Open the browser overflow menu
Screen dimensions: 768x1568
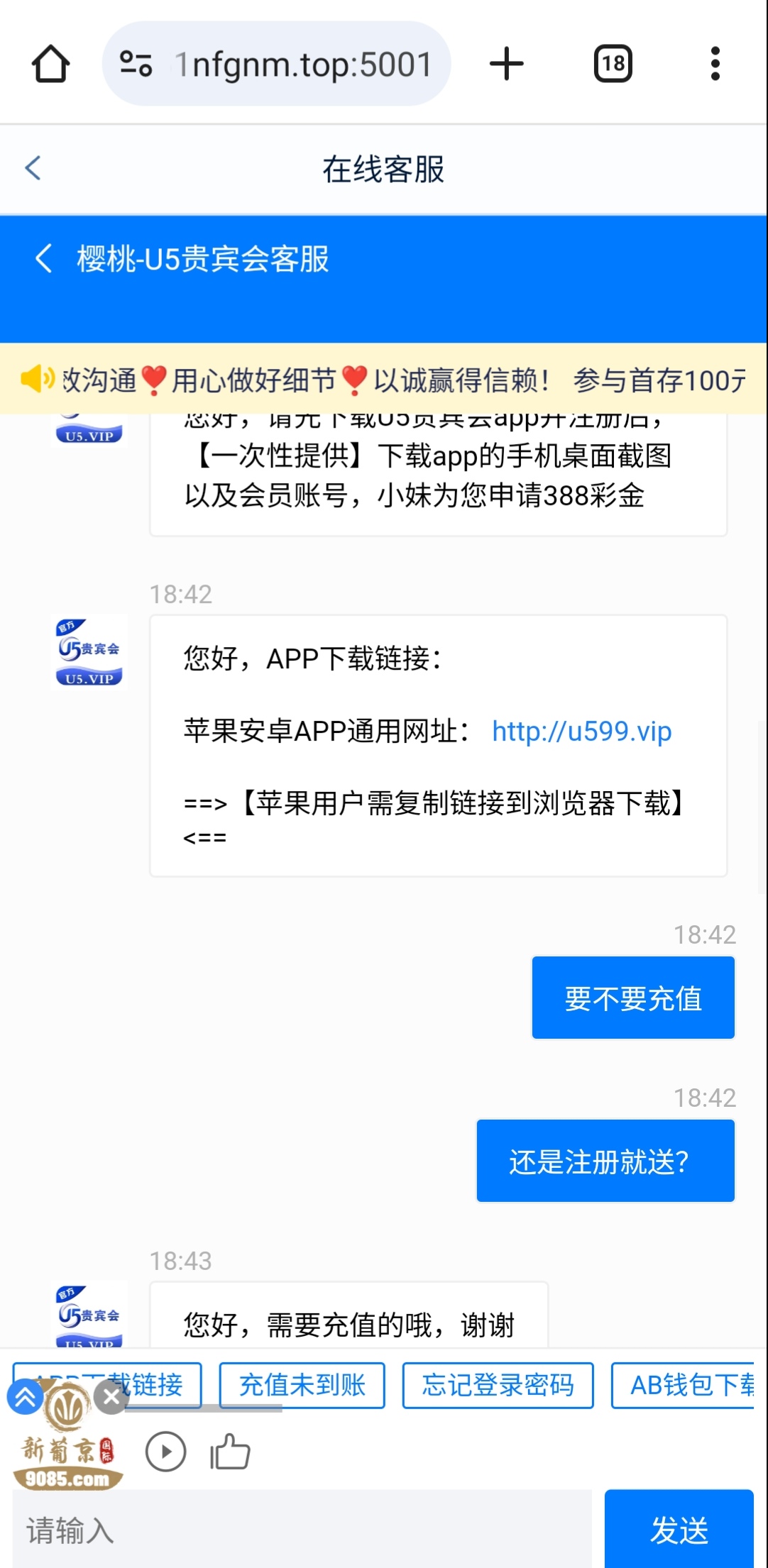coord(715,65)
